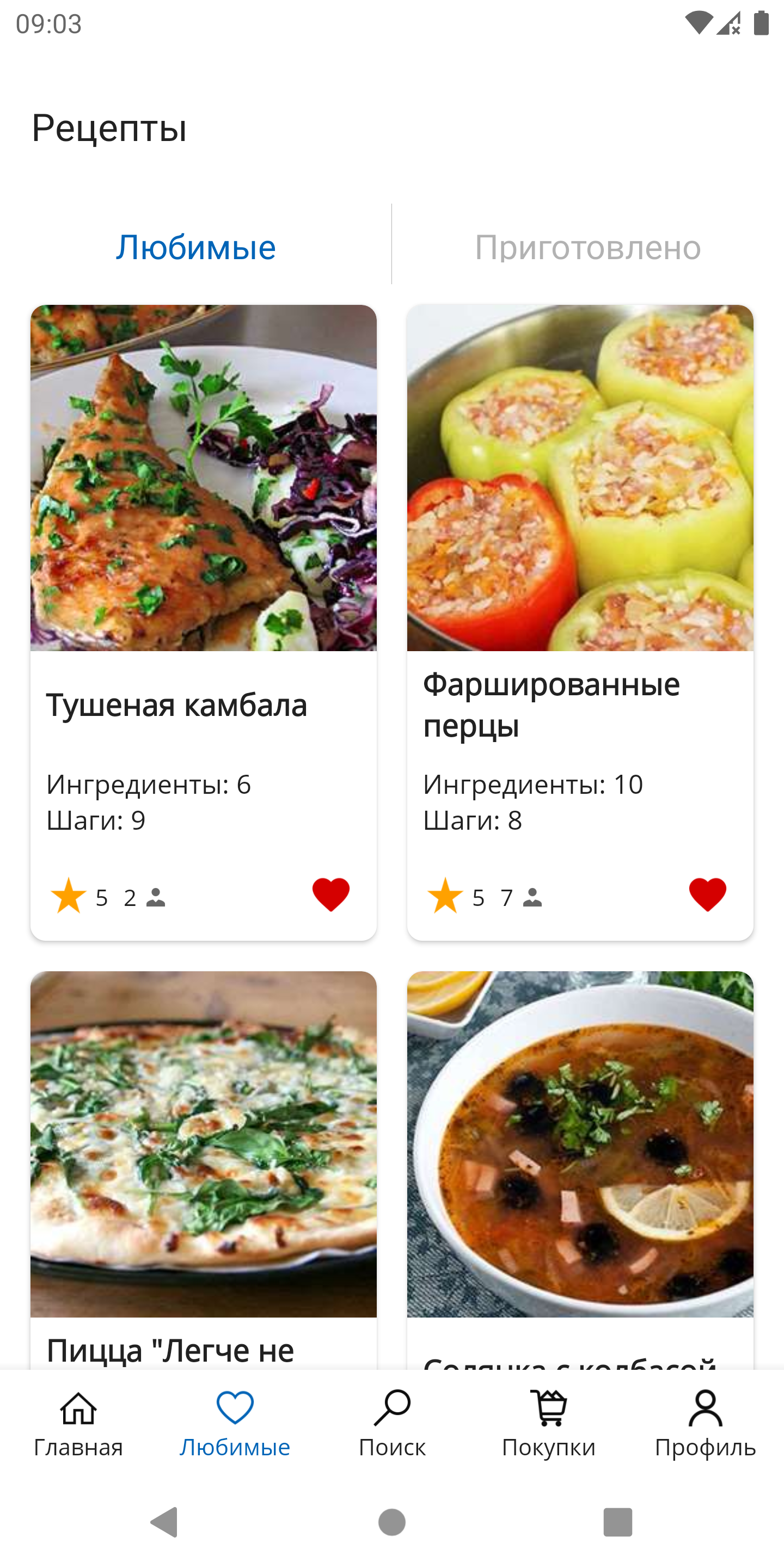This screenshot has height=1568, width=784.
Task: Tap the system back button
Action: coord(164,1522)
